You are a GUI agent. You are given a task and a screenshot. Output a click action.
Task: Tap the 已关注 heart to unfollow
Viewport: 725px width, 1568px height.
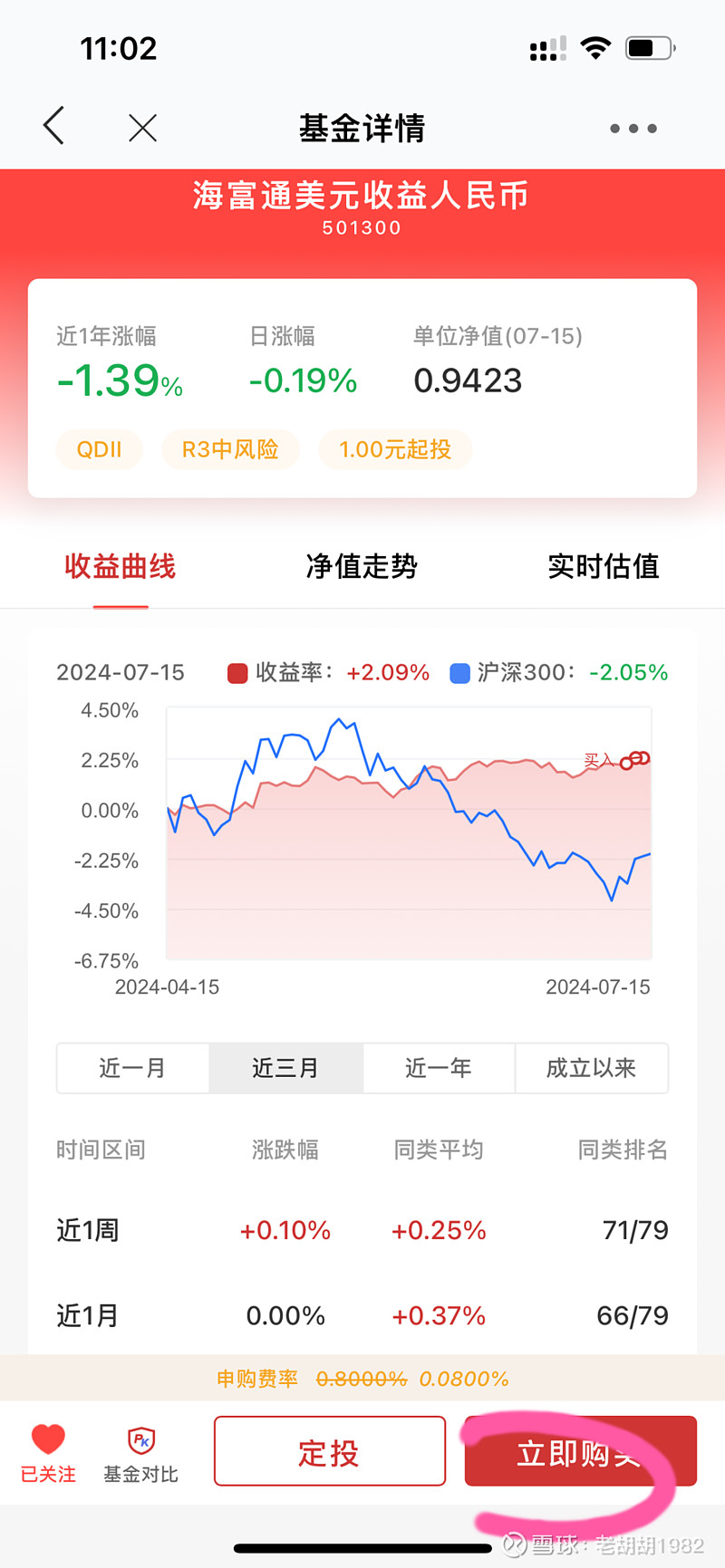(48, 1453)
